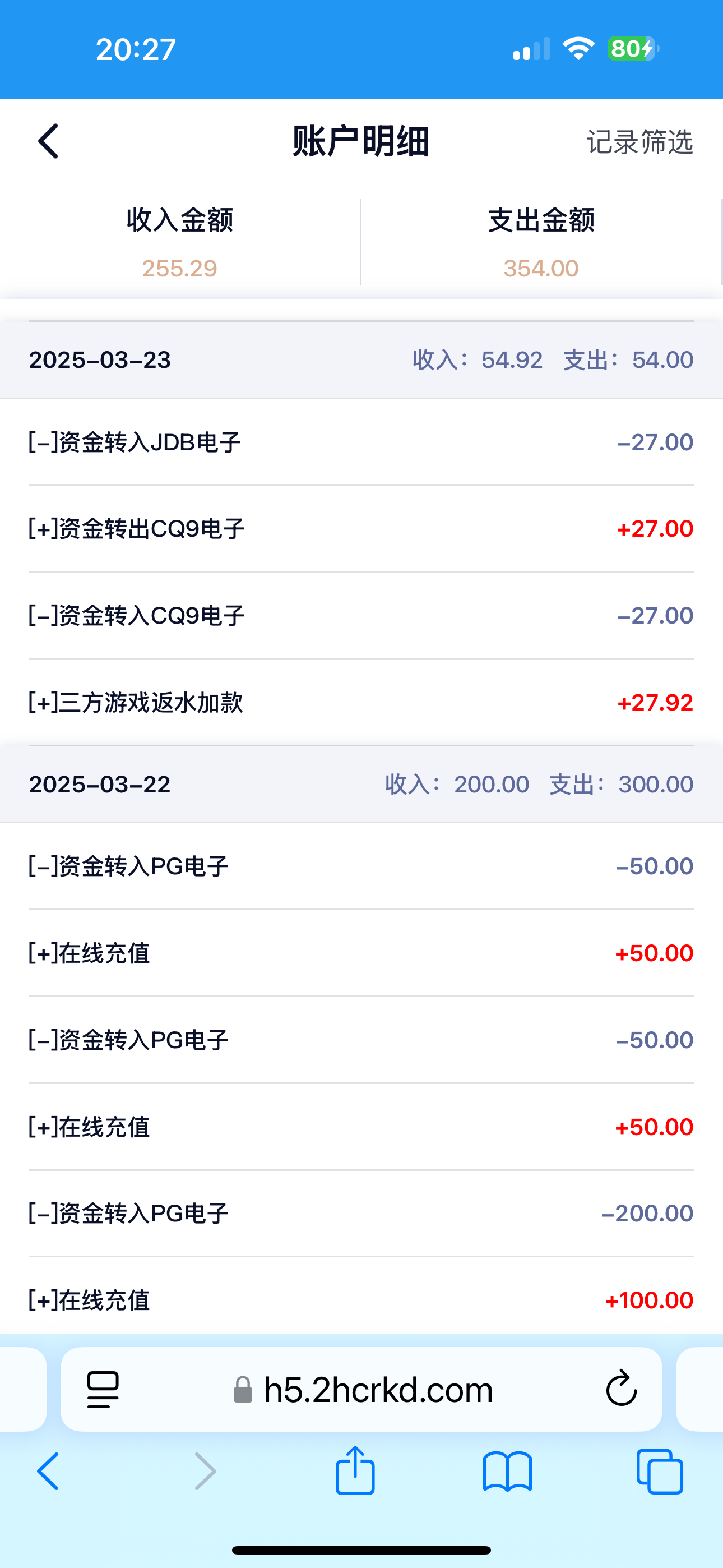Viewport: 723px width, 1568px height.
Task: Go back from 账户明细 page
Action: [x=49, y=141]
